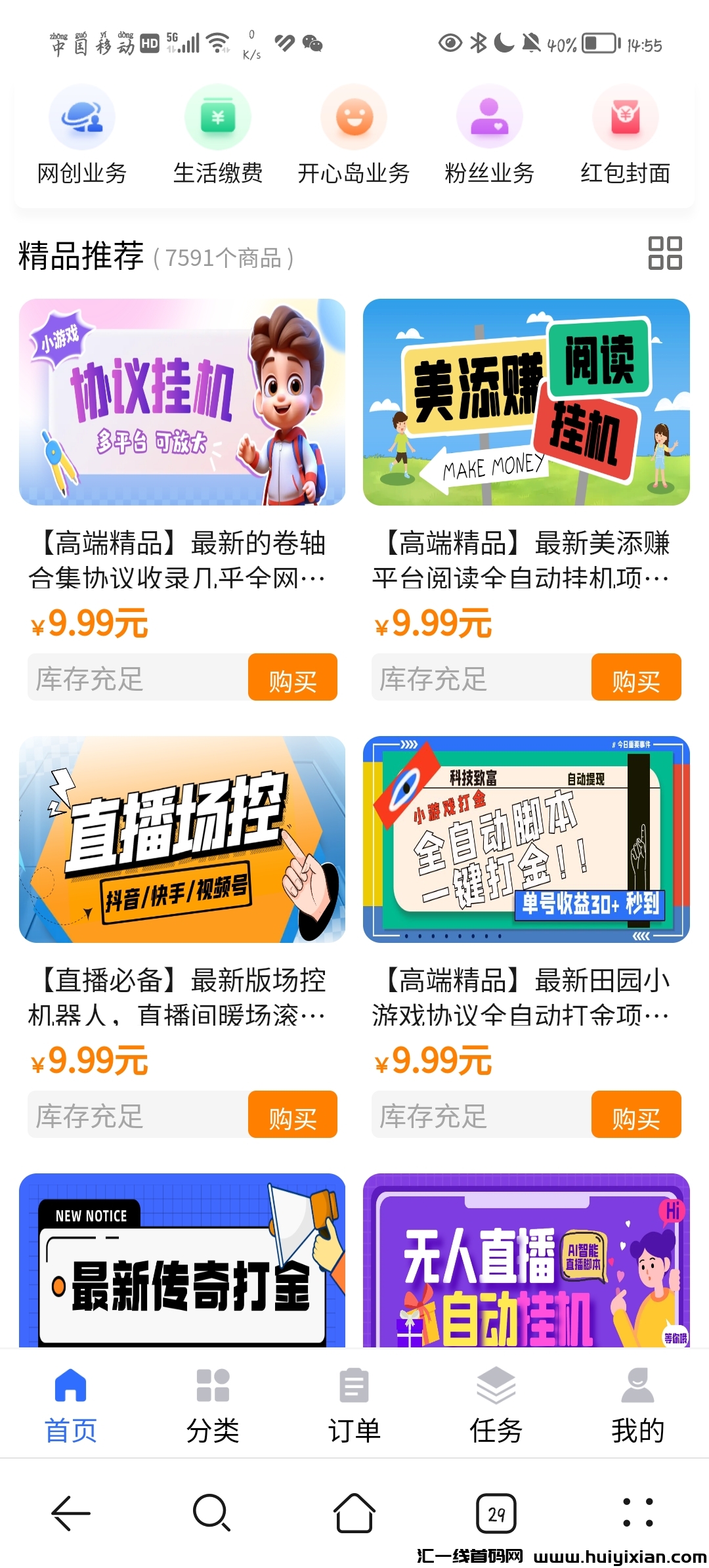Open the 红包封面 red packet icon
The image size is (709, 1568).
click(624, 118)
